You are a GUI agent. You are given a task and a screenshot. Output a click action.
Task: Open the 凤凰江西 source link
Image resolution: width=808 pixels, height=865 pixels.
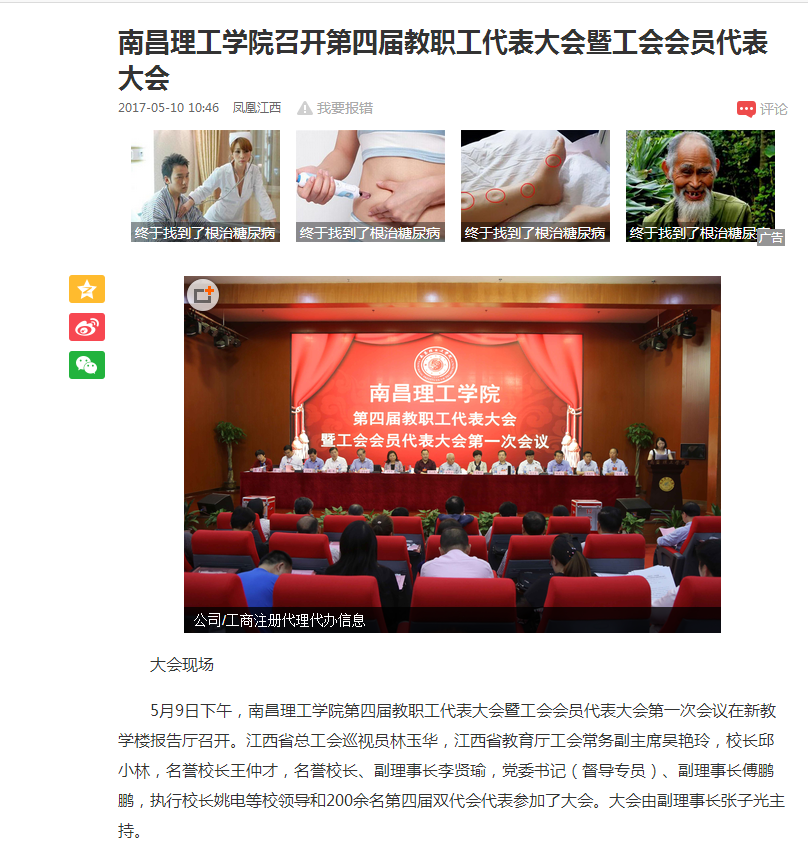(x=257, y=108)
